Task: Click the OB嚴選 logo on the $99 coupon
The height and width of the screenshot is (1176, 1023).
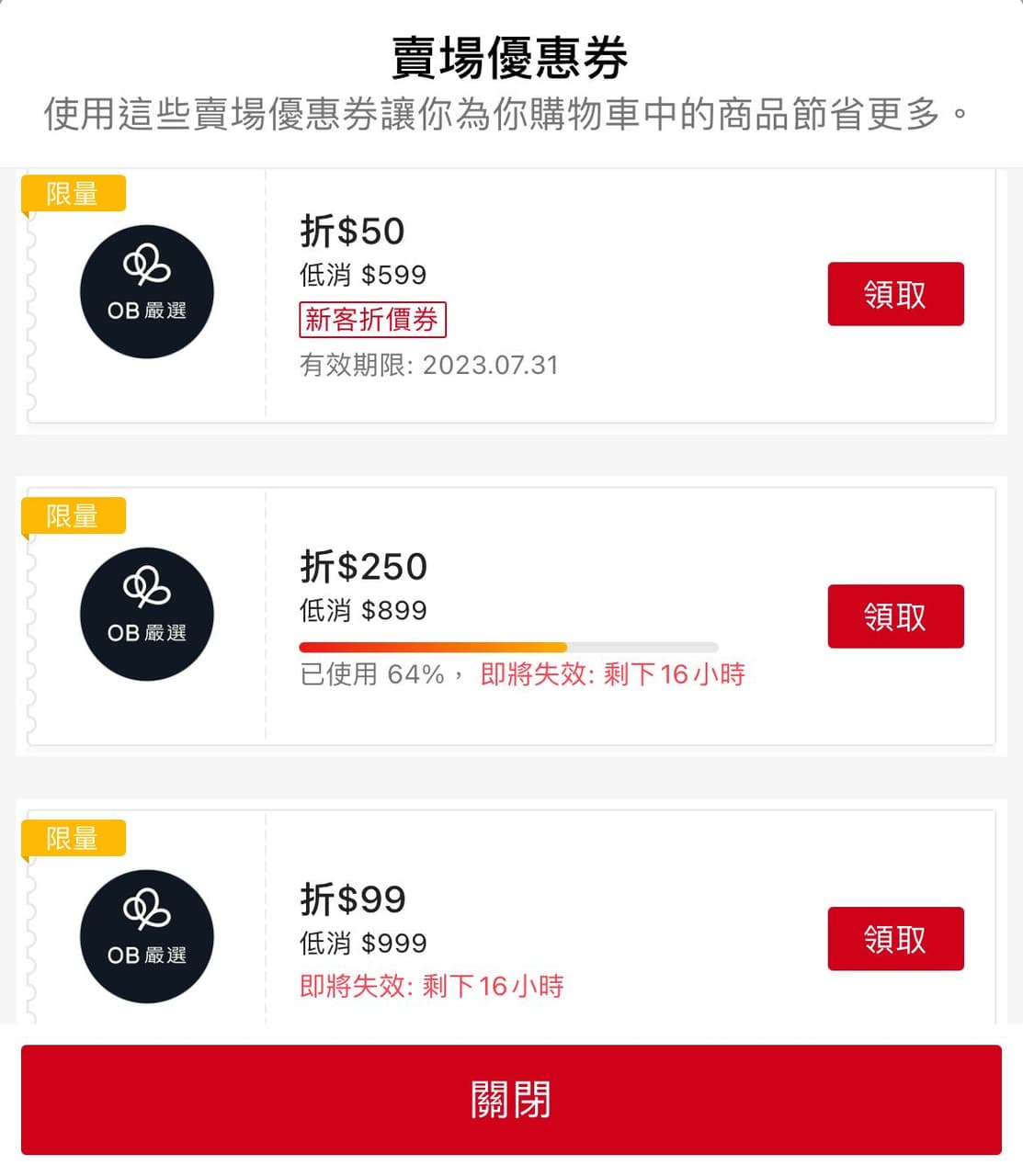Action: (x=147, y=935)
